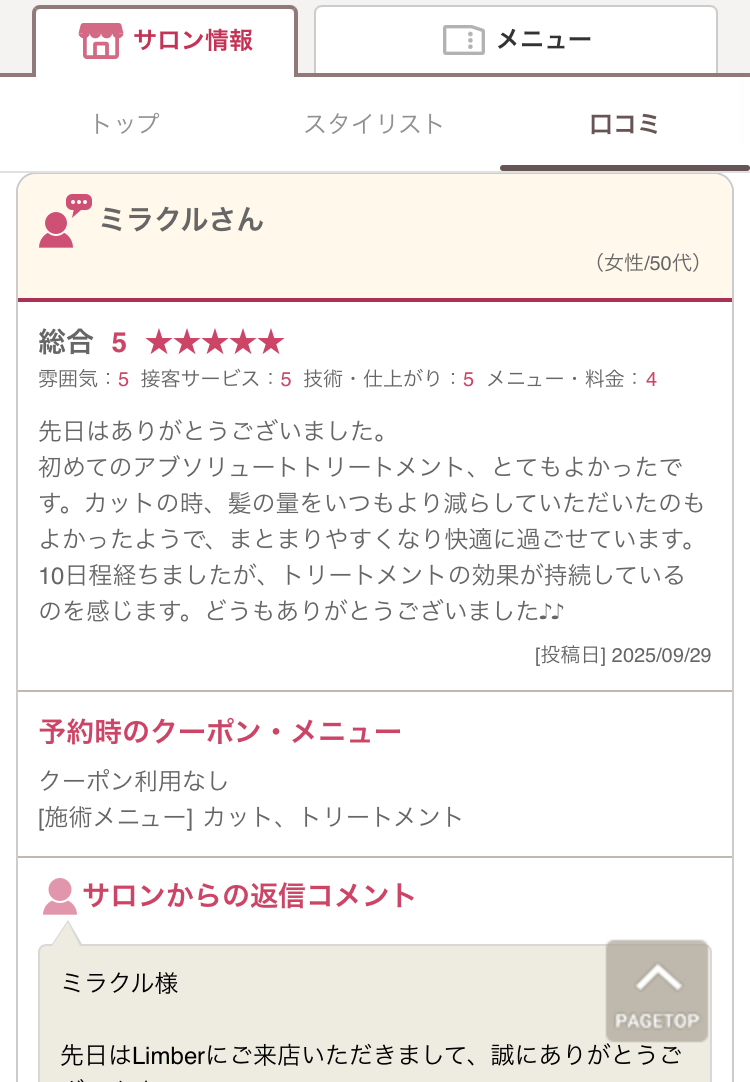Switch to the サロン情報 tab
This screenshot has height=1082, width=750.
166,41
